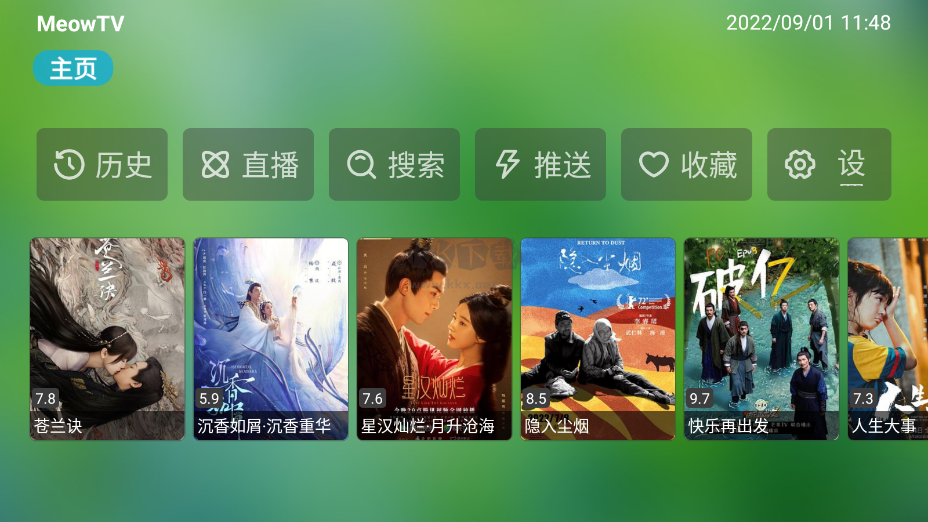928x522 pixels.
Task: Open 星汉灿烂·月升沧海 show card
Action: [434, 338]
